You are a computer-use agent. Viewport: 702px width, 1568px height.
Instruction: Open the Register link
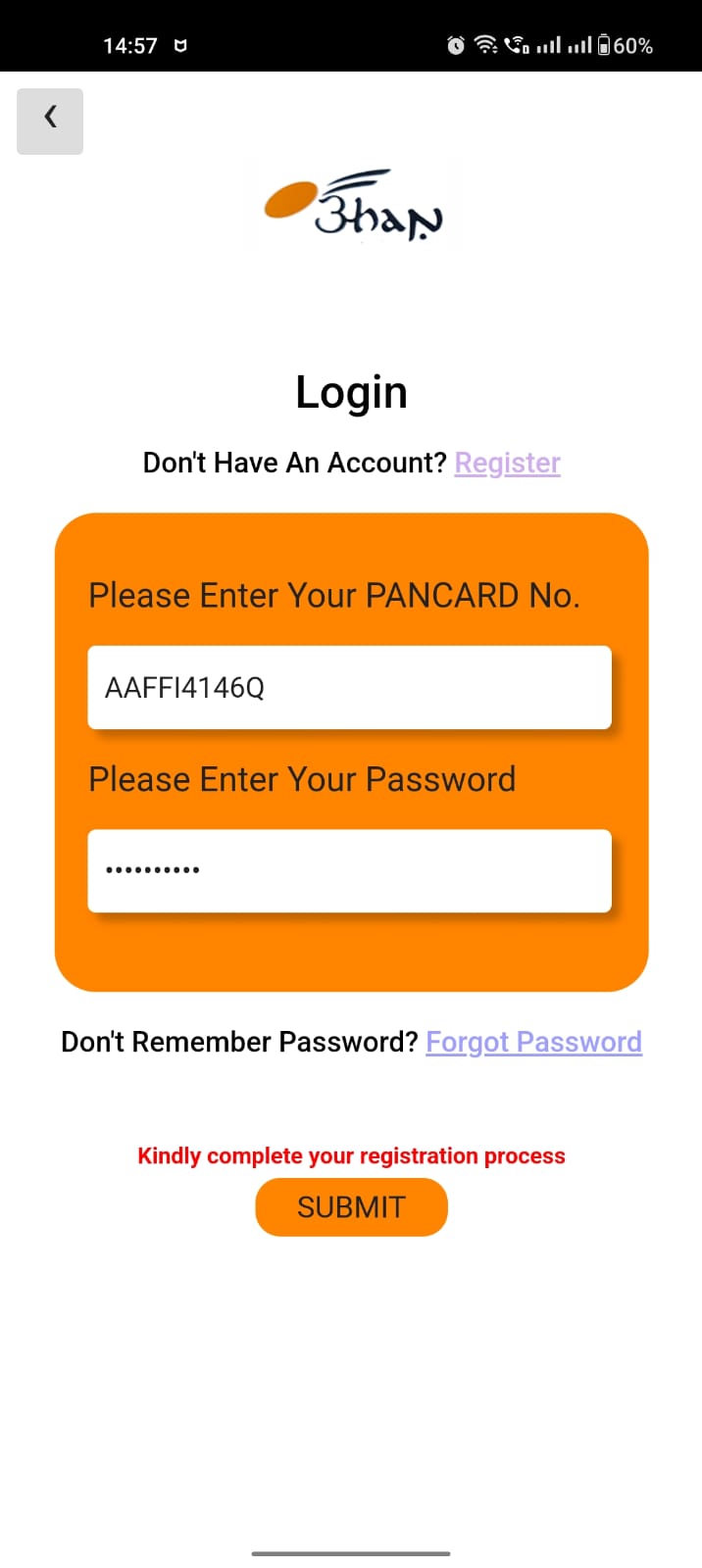click(507, 463)
